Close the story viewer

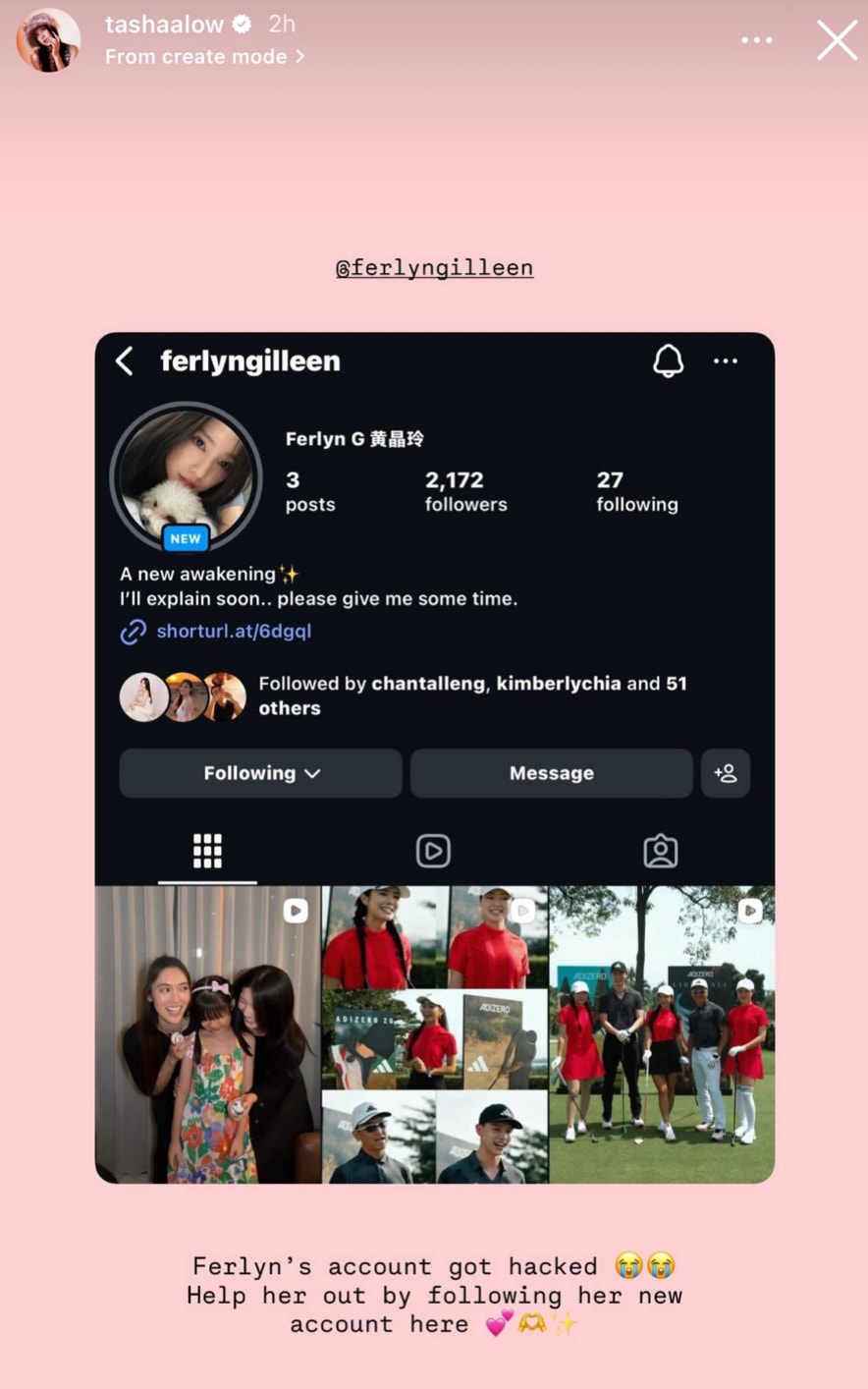tap(837, 40)
